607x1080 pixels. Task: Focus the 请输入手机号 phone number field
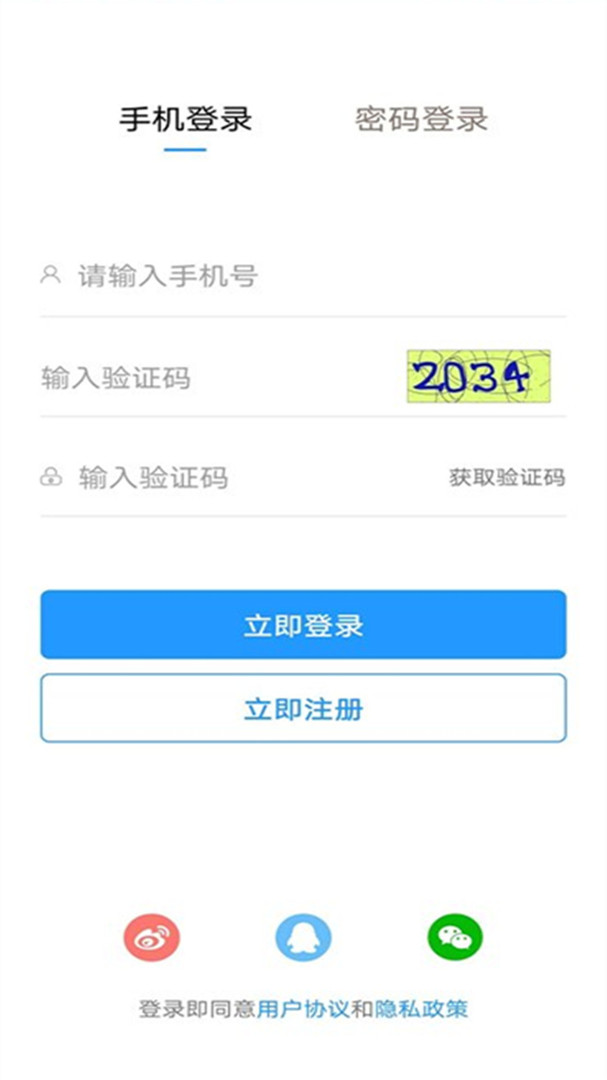click(x=303, y=276)
